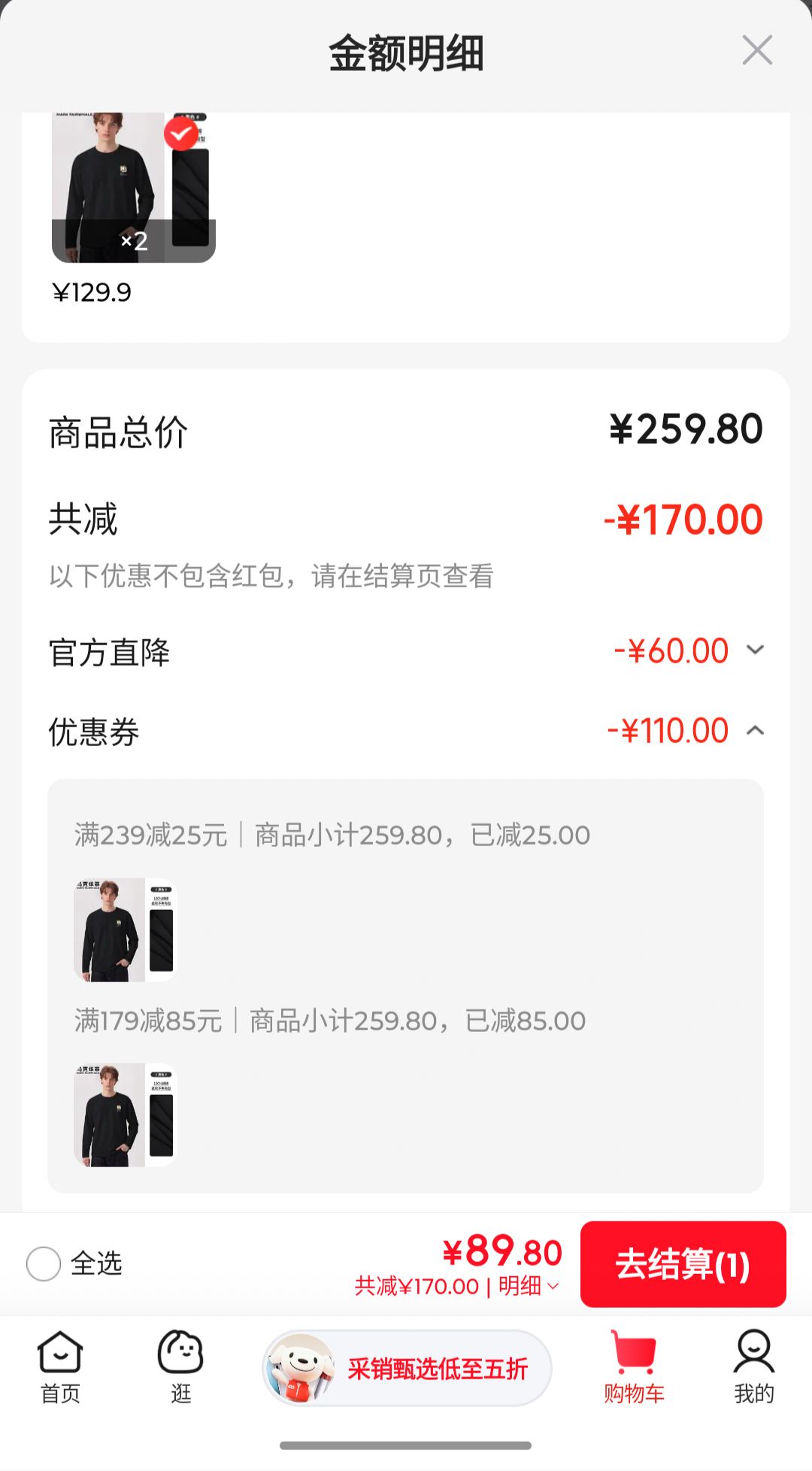Switch to the 我的 tab
The image size is (812, 1471).
pyautogui.click(x=754, y=1367)
